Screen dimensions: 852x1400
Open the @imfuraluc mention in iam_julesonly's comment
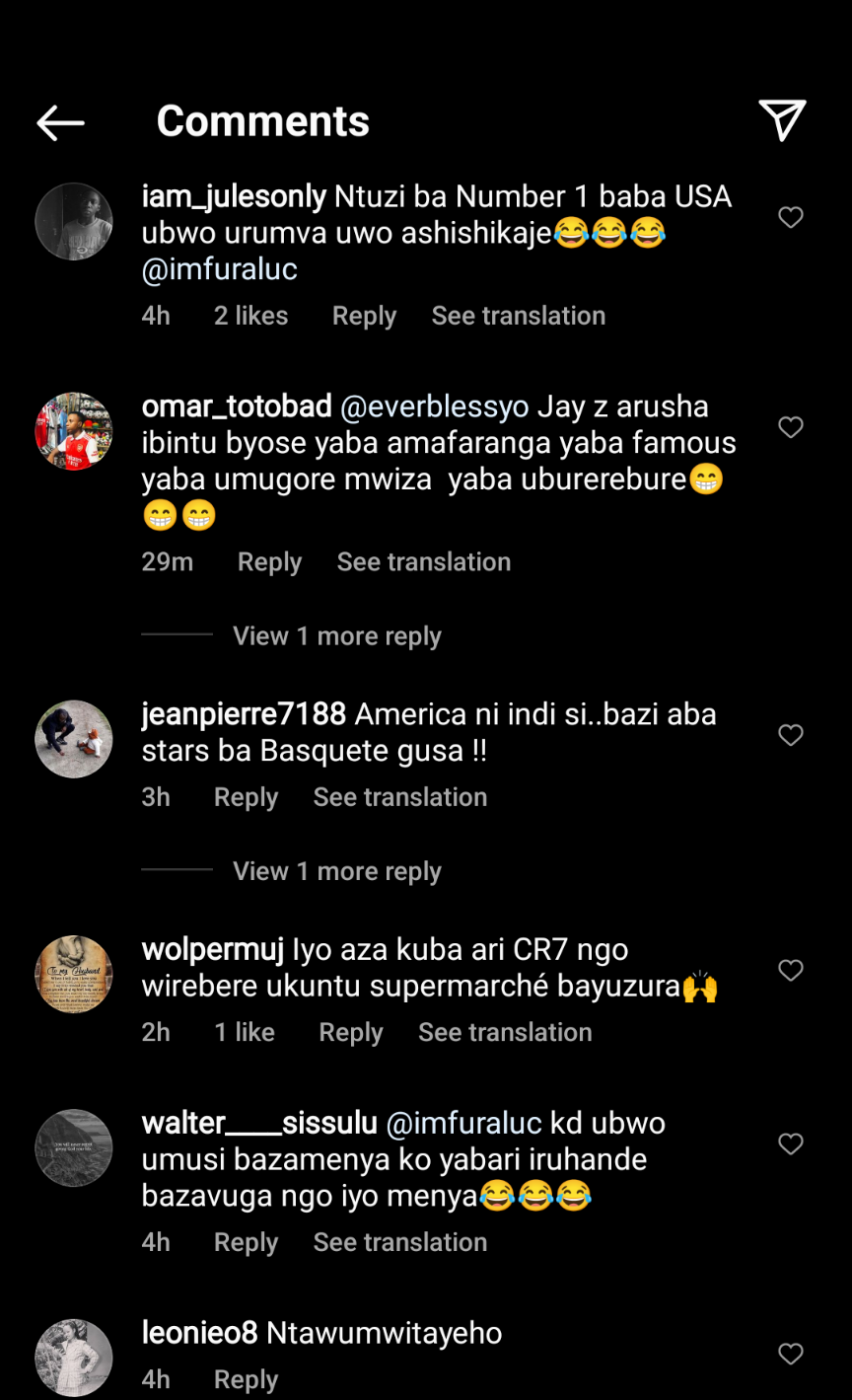point(219,269)
